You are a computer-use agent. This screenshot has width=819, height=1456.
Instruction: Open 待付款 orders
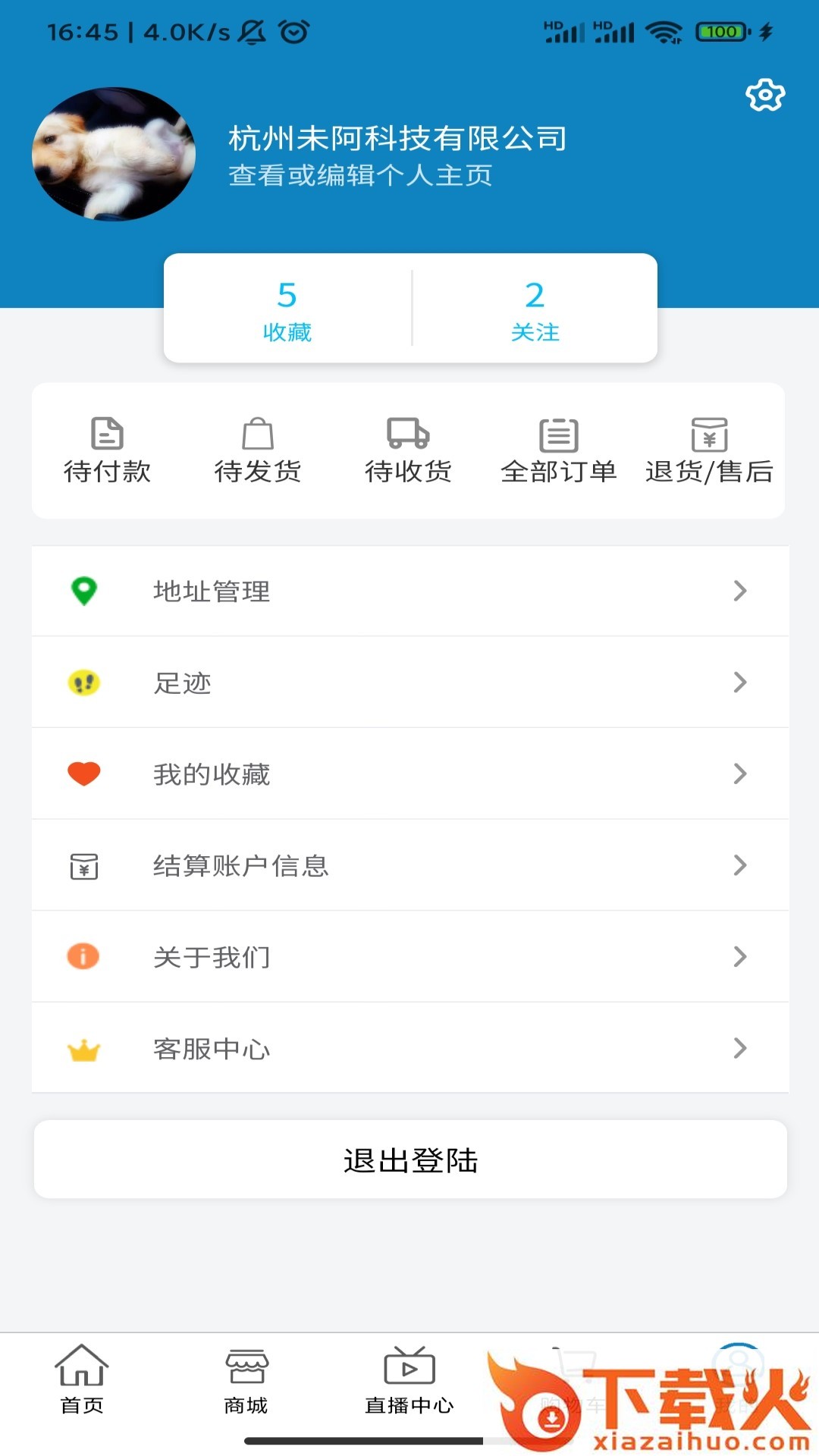(x=107, y=450)
